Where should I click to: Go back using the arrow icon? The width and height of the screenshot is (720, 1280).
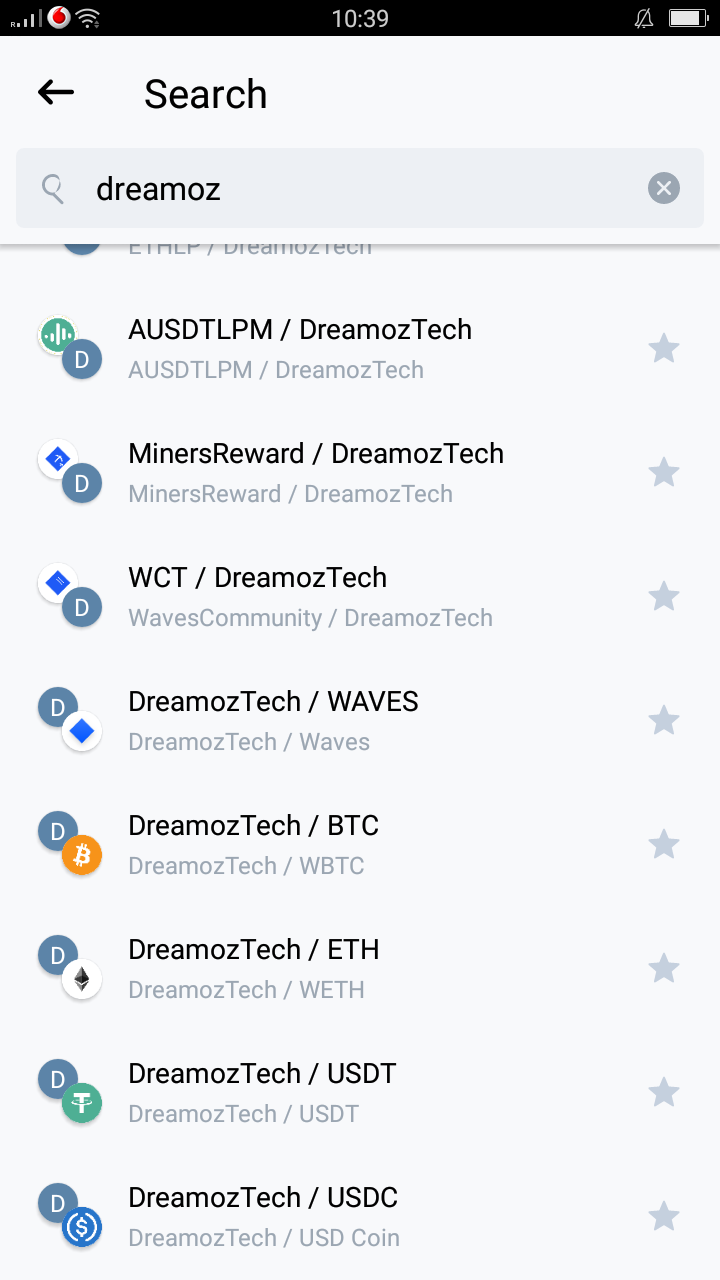pos(56,93)
